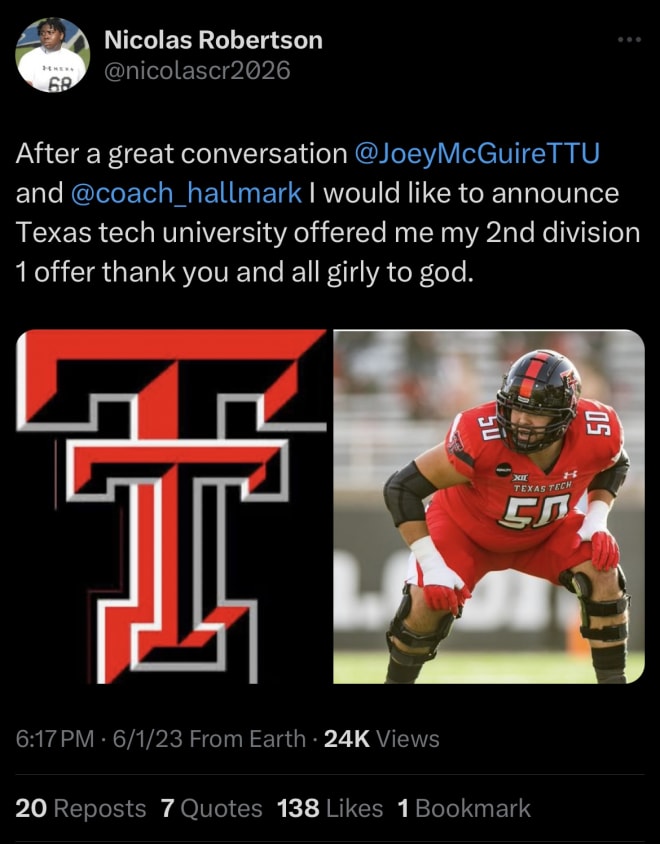Open the tweet's three-dot overflow menu
Screen dimensions: 660x844
[628, 39]
